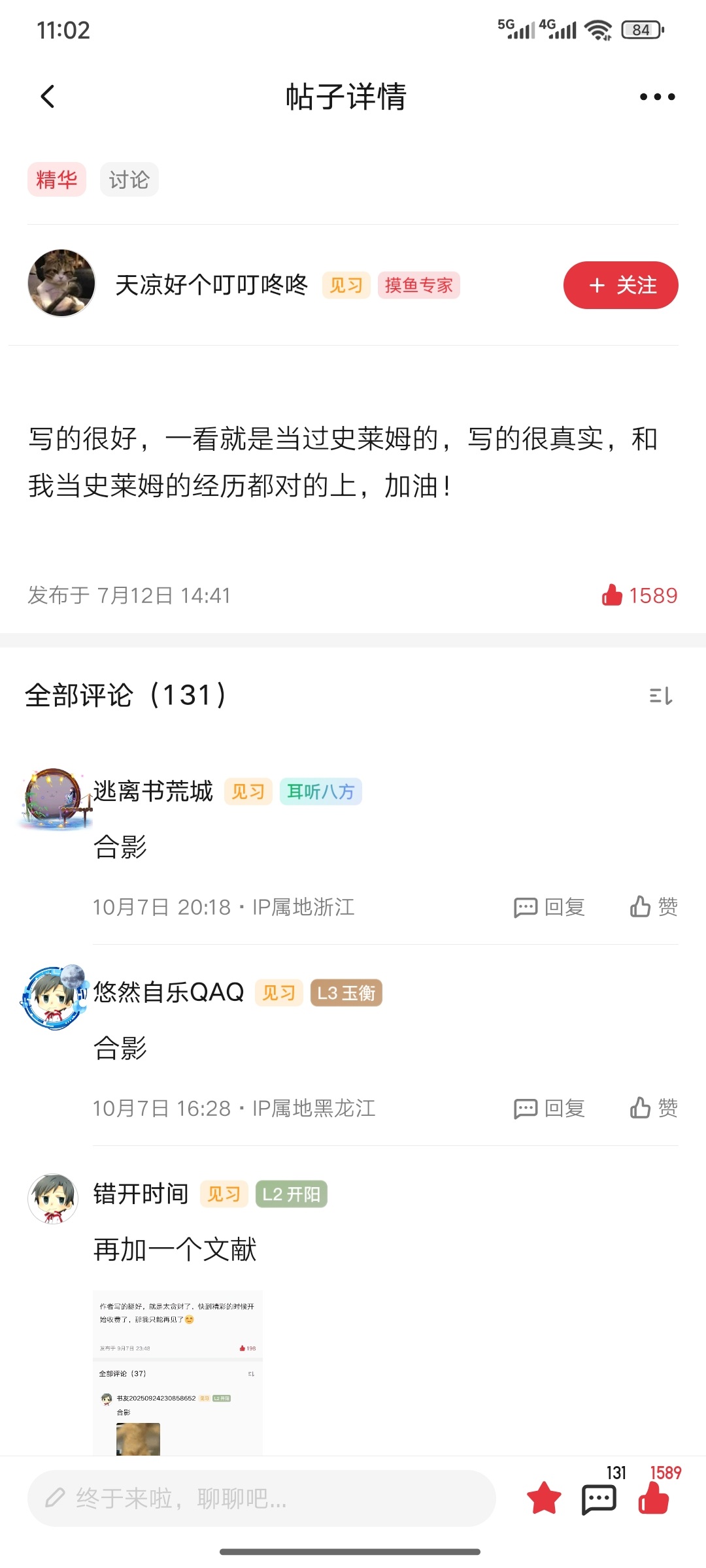This screenshot has height=1568, width=706.
Task: Like 逃离书荒城's comment
Action: (654, 907)
